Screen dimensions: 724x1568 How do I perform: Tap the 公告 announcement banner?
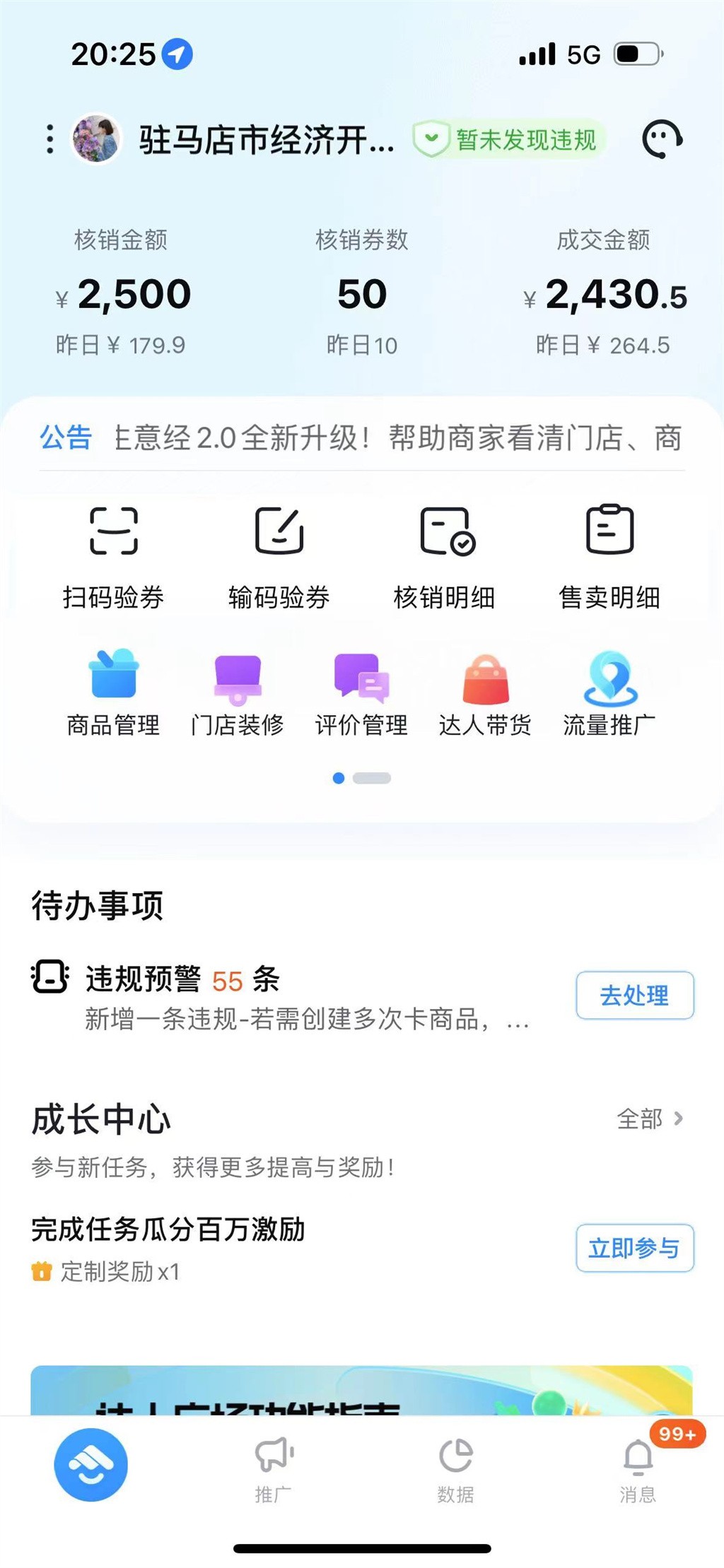pos(362,438)
